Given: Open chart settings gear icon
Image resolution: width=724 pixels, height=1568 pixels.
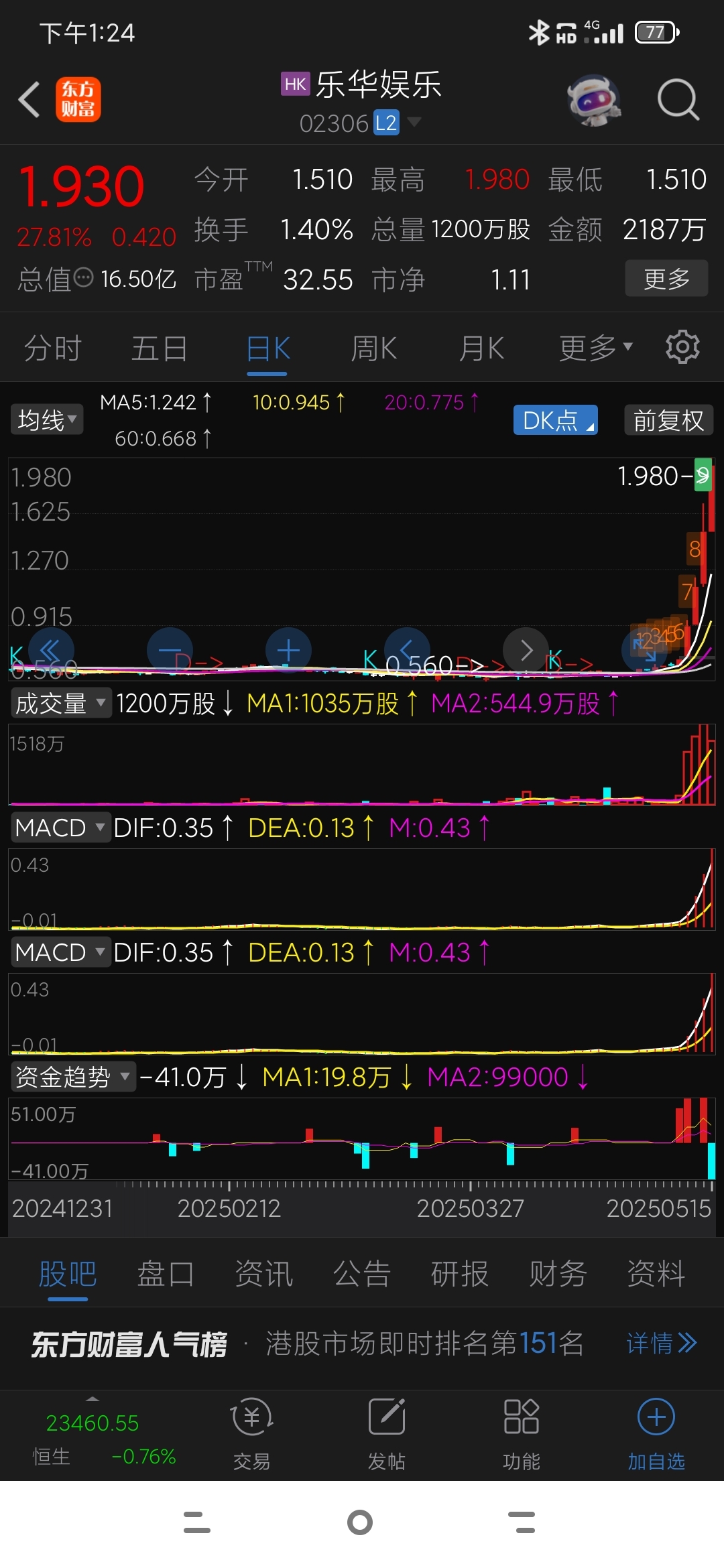Looking at the screenshot, I should point(682,347).
